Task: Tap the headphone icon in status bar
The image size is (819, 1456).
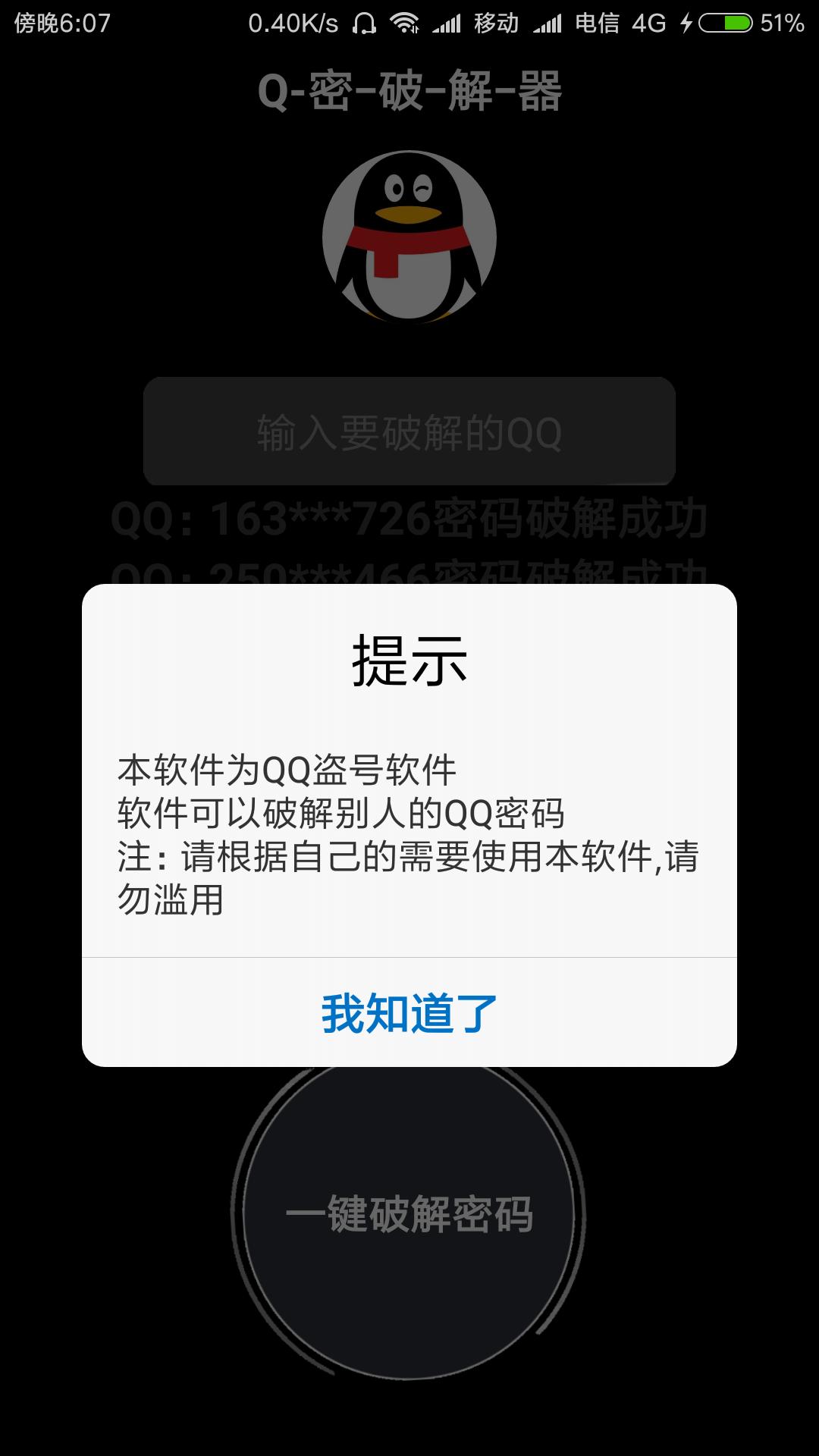Action: coord(364,23)
